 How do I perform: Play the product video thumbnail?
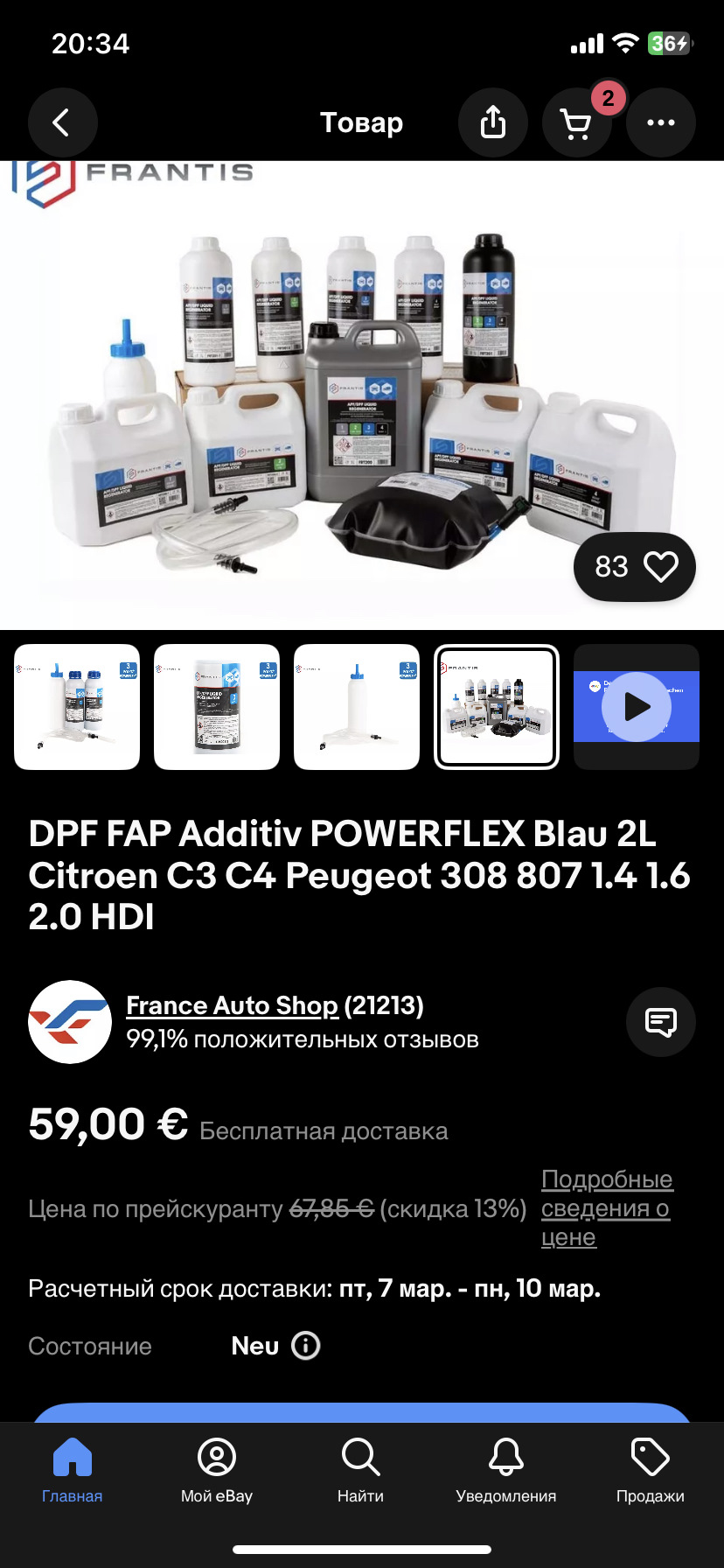[x=636, y=706]
